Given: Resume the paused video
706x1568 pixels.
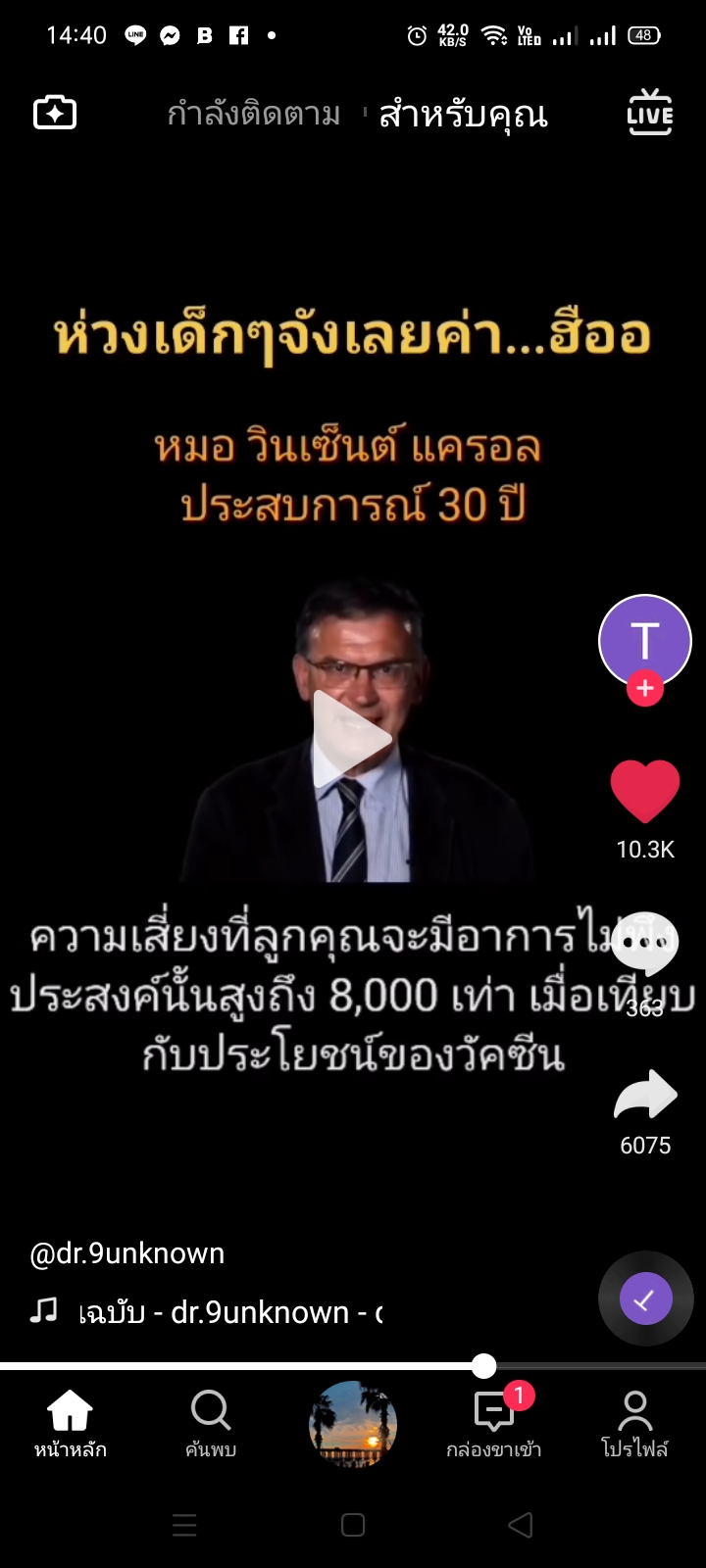Looking at the screenshot, I should click(x=352, y=739).
